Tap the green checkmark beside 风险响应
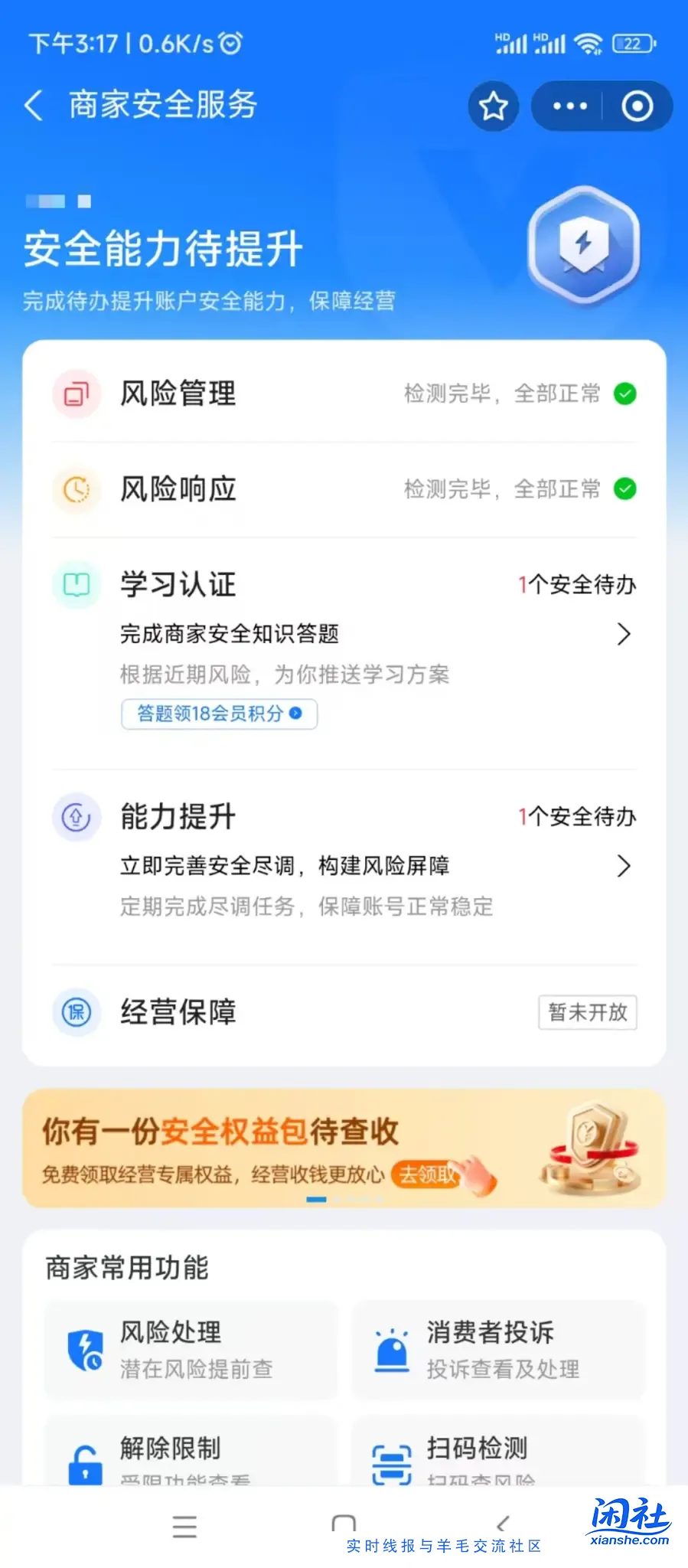 pyautogui.click(x=626, y=490)
